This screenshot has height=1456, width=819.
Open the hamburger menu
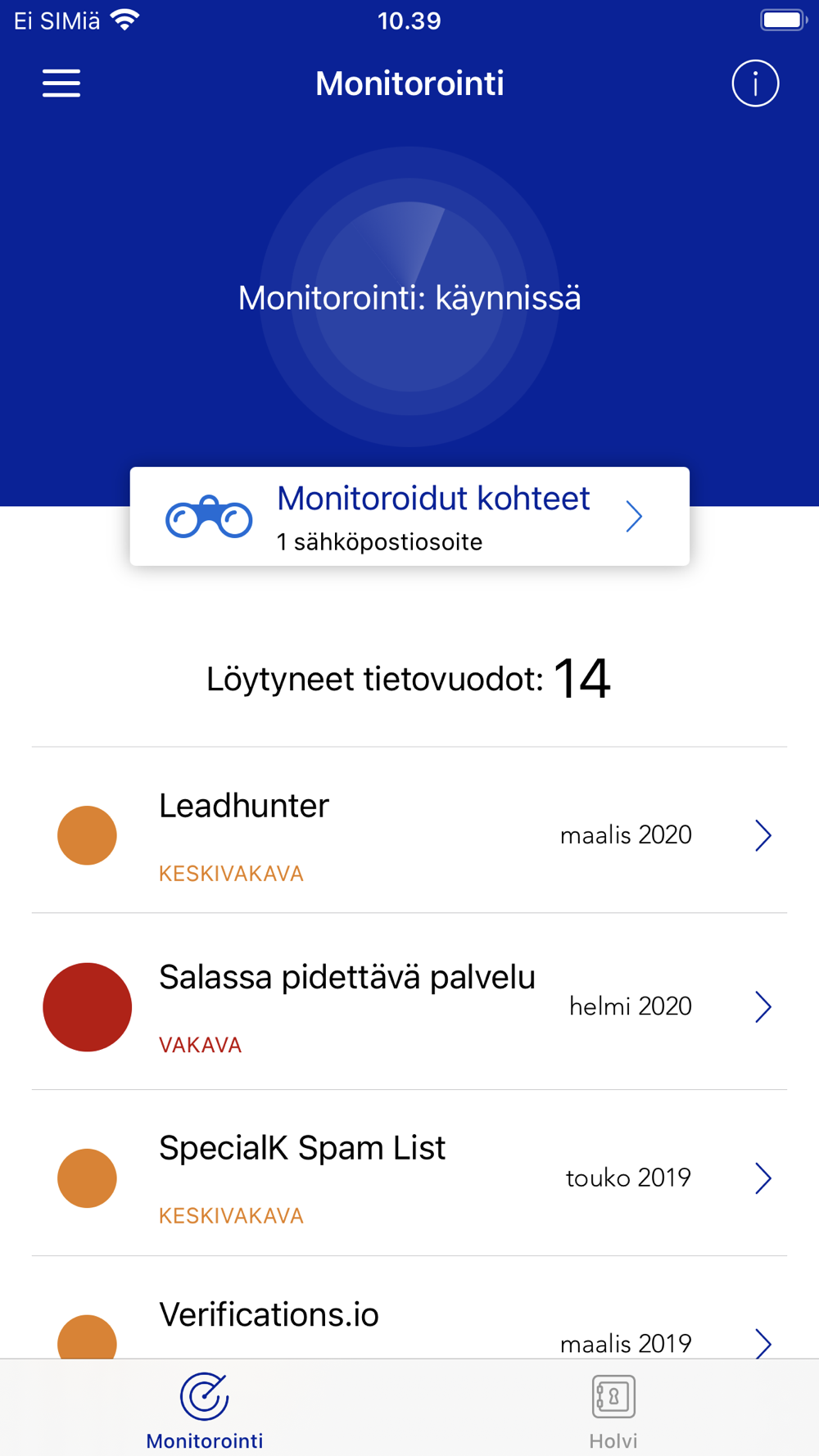[x=61, y=84]
